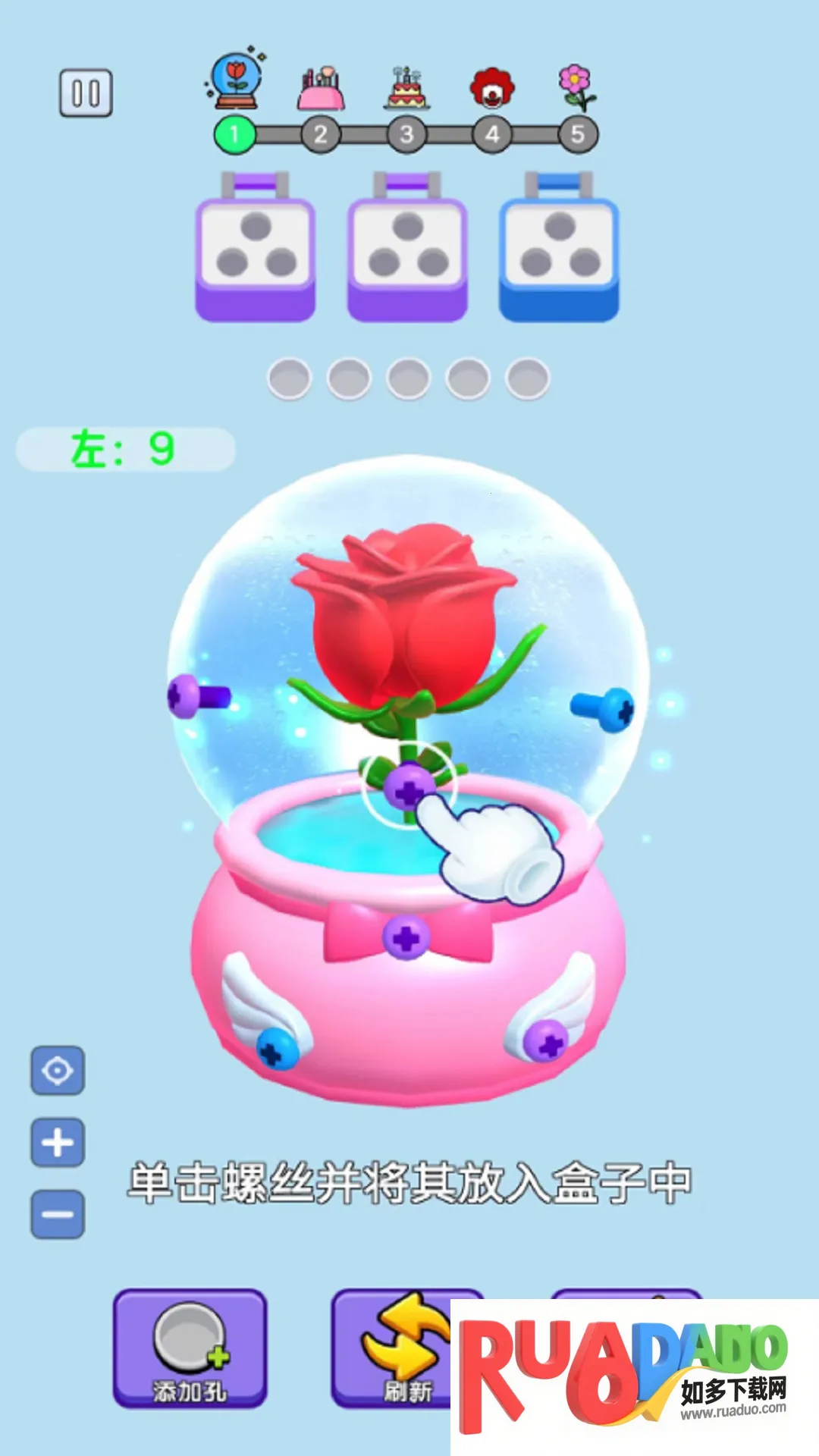Viewport: 819px width, 1456px height.
Task: Select the purple screw on the right wing
Action: coord(548,1040)
